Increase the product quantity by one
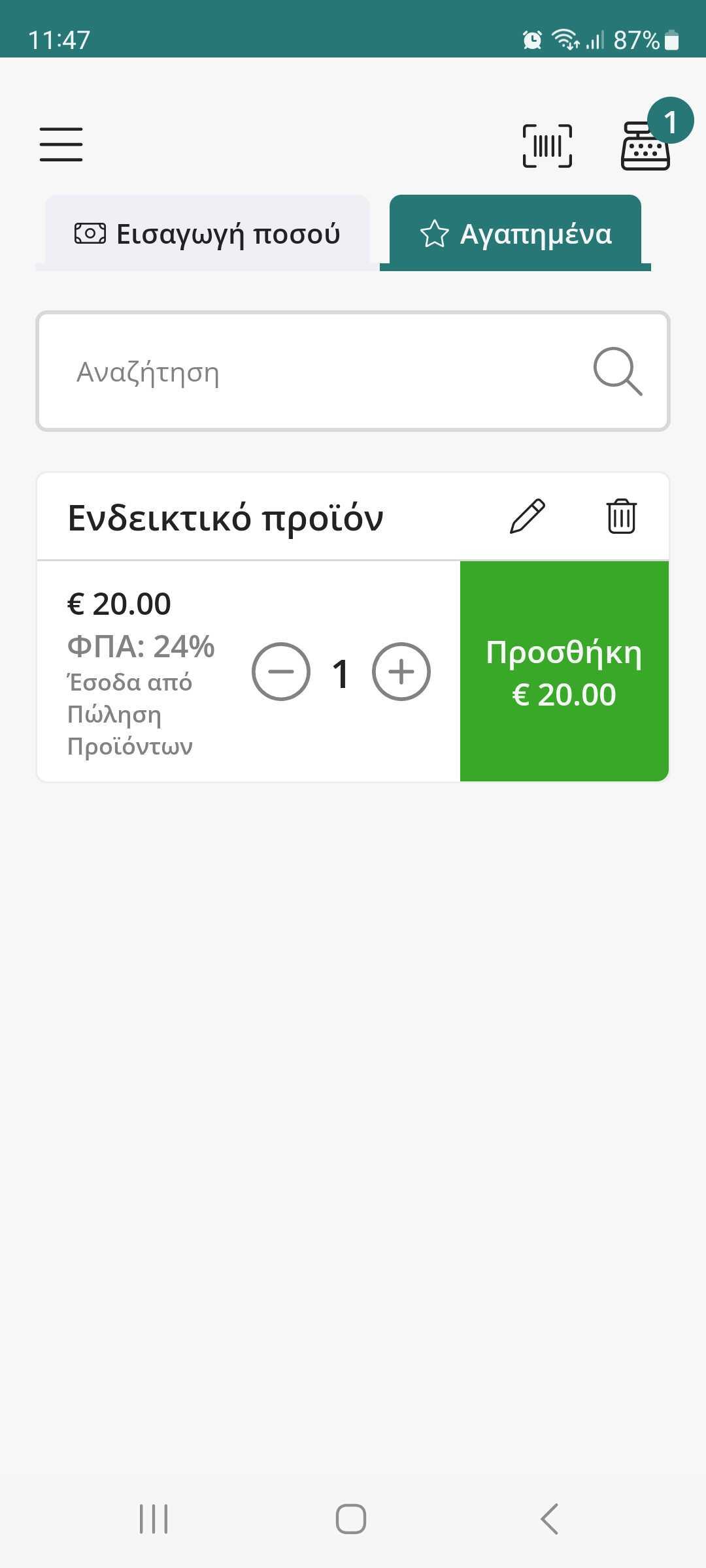Viewport: 706px width, 1568px height. (401, 672)
